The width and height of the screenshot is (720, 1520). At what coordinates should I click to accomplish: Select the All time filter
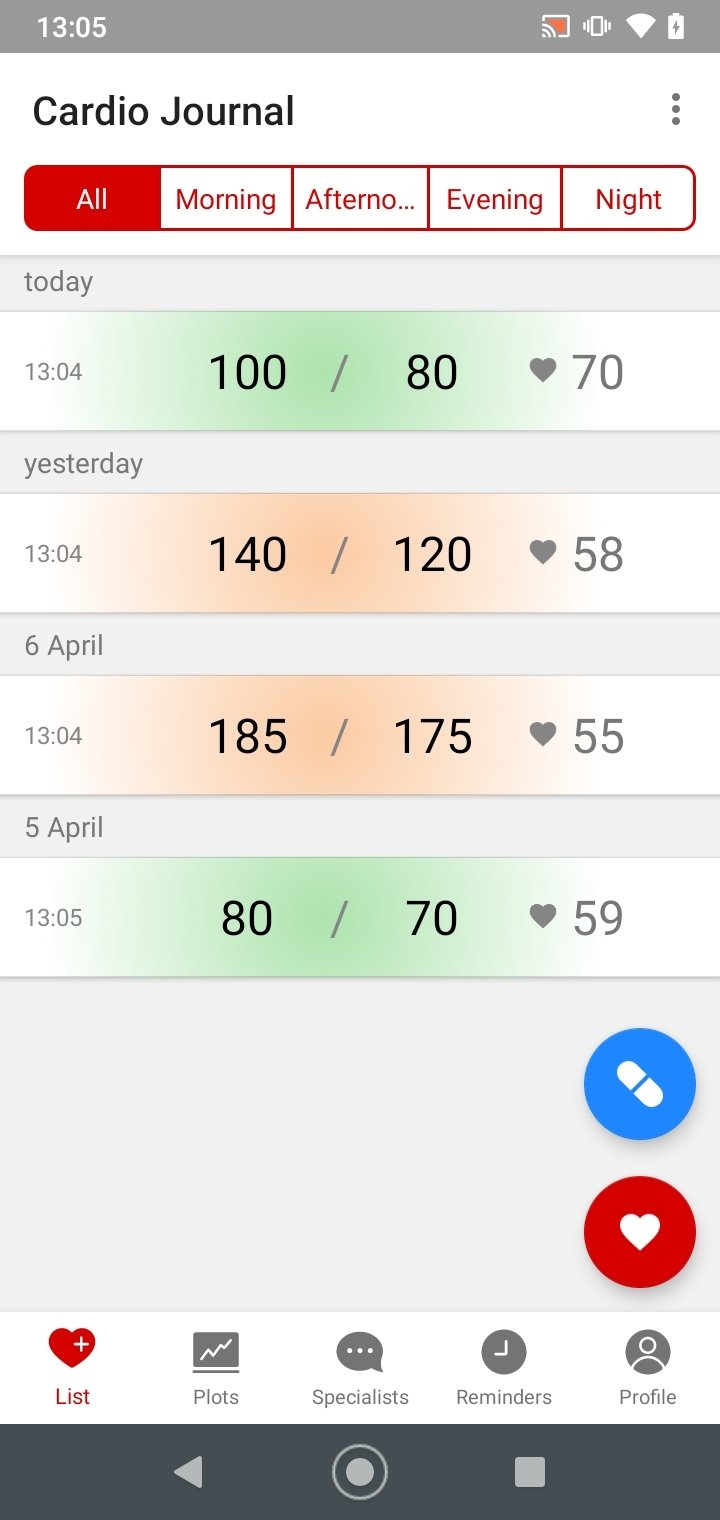coord(92,199)
